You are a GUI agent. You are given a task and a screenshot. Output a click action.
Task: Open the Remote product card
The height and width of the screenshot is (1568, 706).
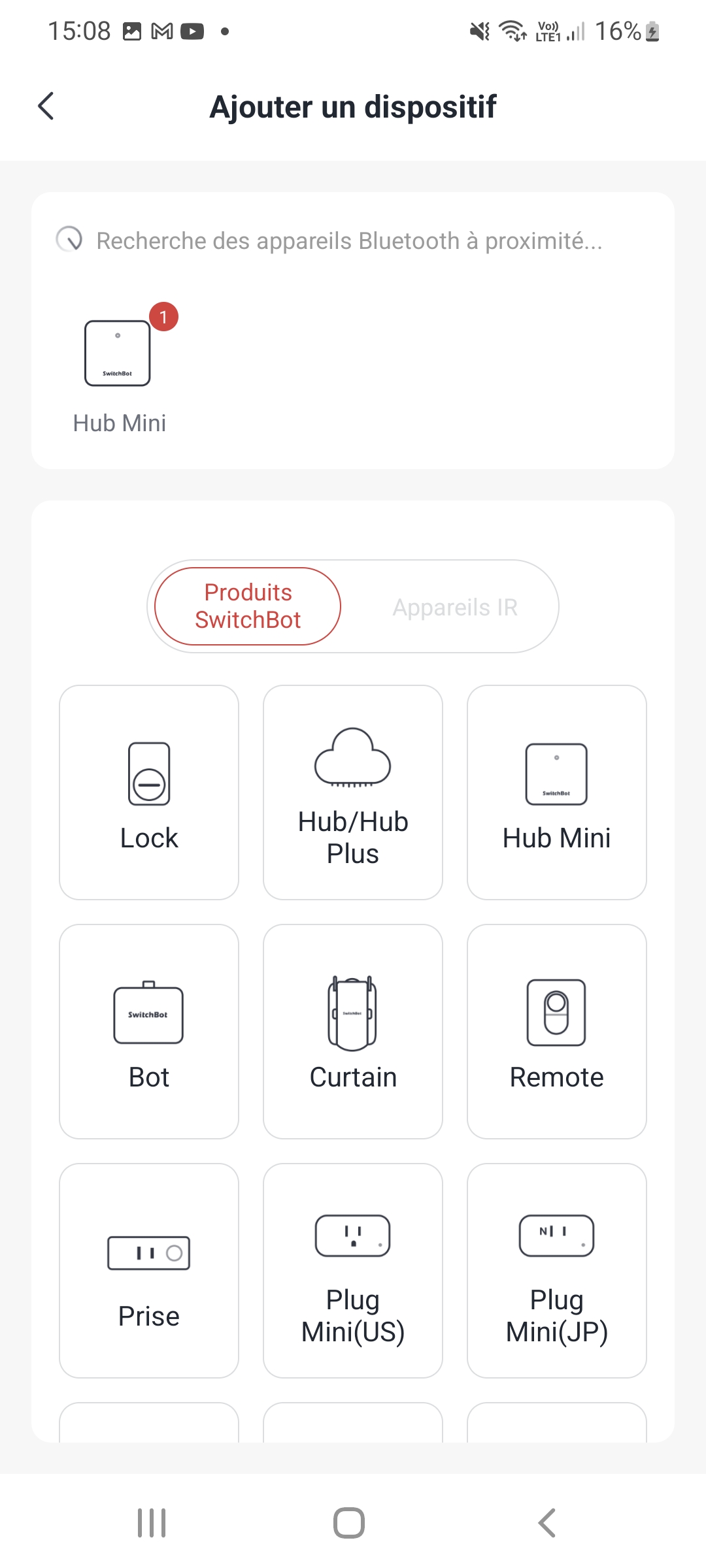(557, 1031)
